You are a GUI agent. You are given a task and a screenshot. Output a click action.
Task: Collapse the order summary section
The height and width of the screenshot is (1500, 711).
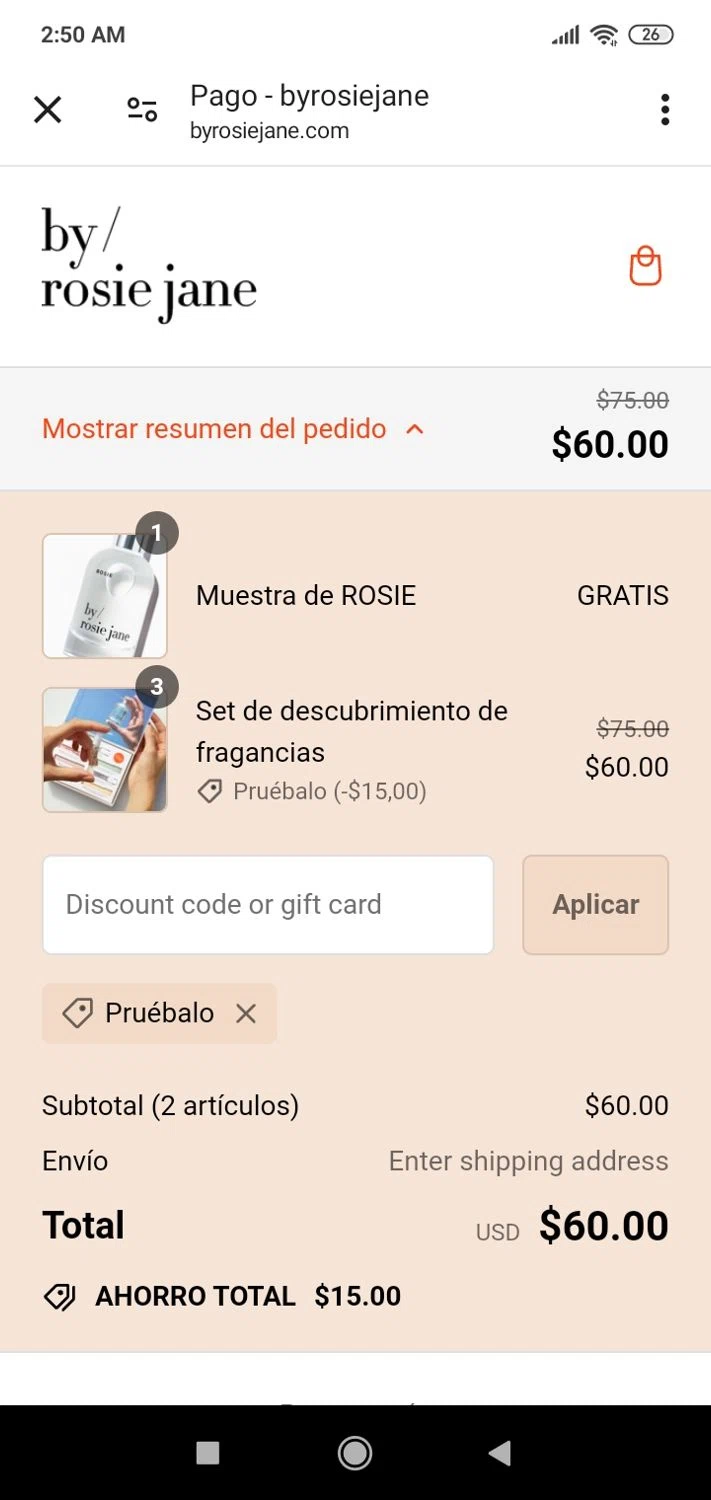click(233, 429)
